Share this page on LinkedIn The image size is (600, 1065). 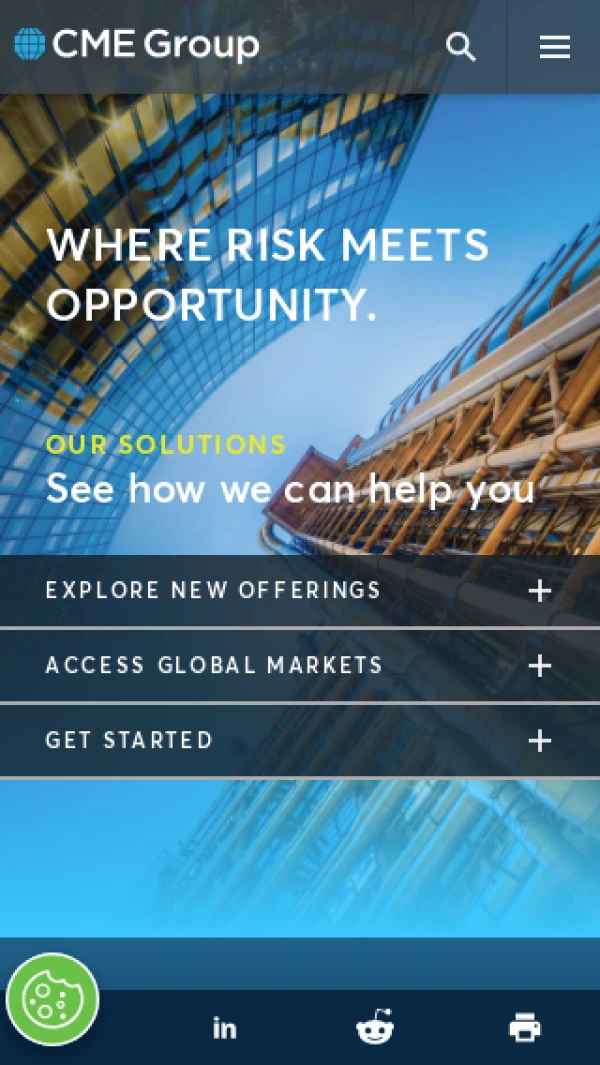click(x=225, y=1027)
